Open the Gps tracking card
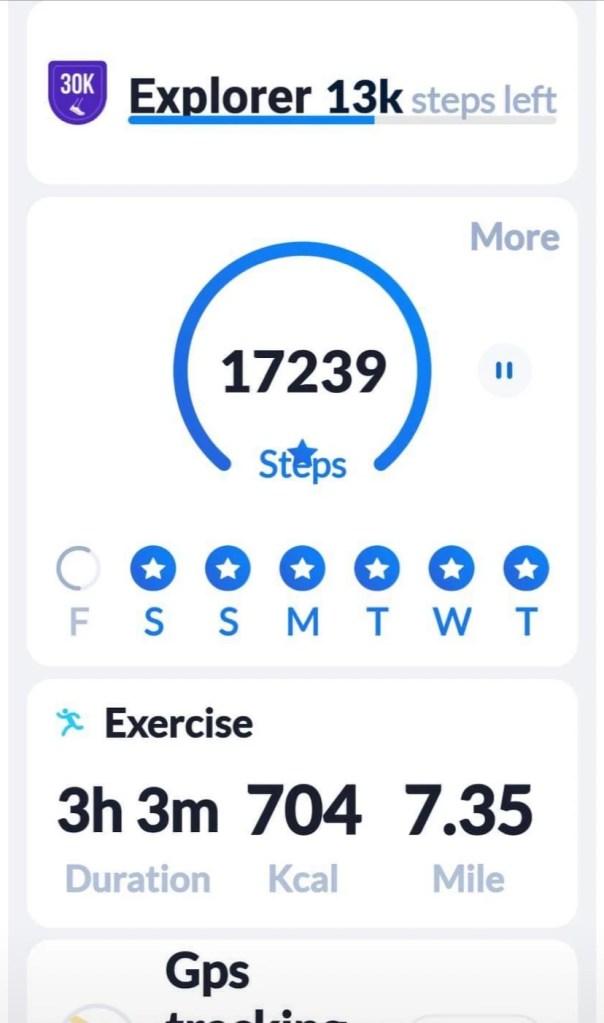This screenshot has height=1023, width=604. (x=302, y=985)
